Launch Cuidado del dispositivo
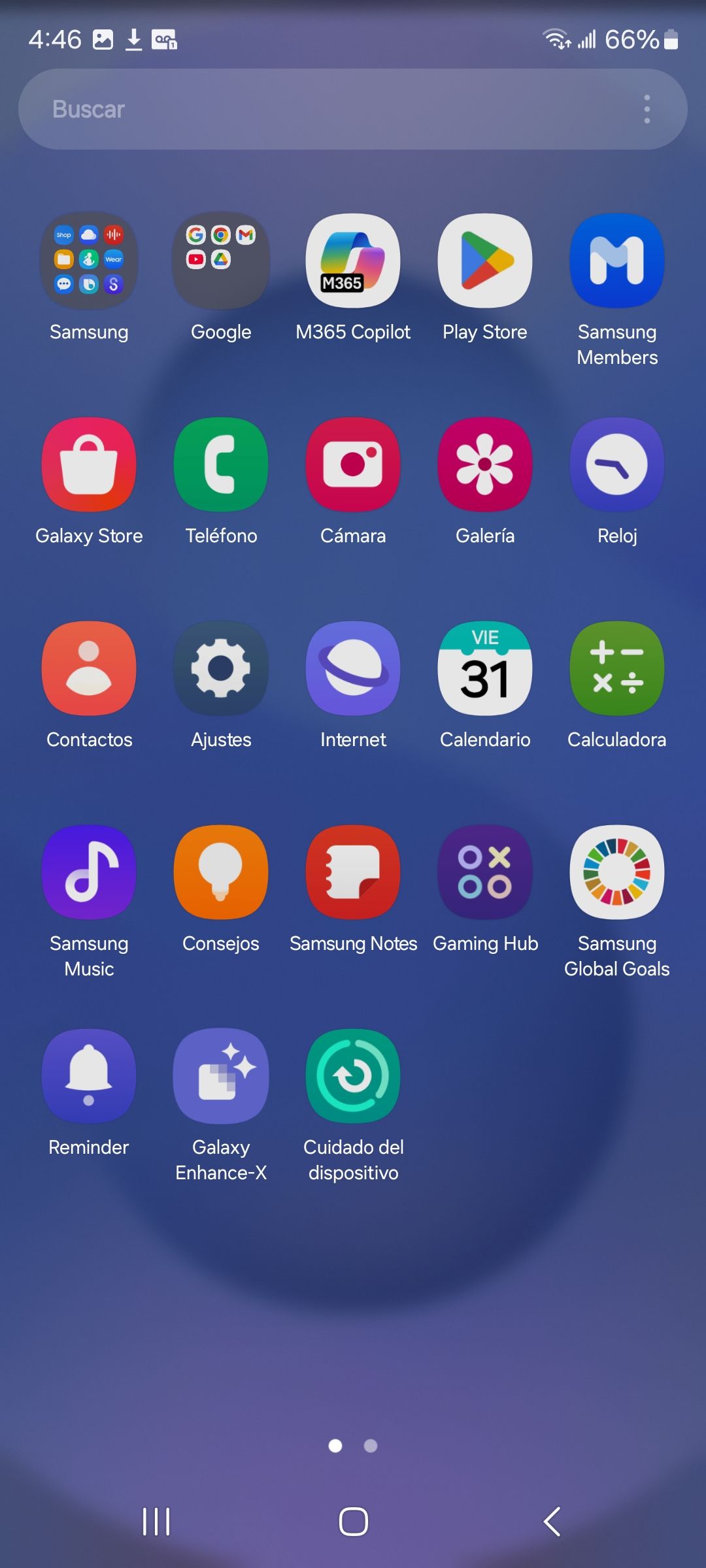The height and width of the screenshot is (1568, 706). tap(353, 1075)
